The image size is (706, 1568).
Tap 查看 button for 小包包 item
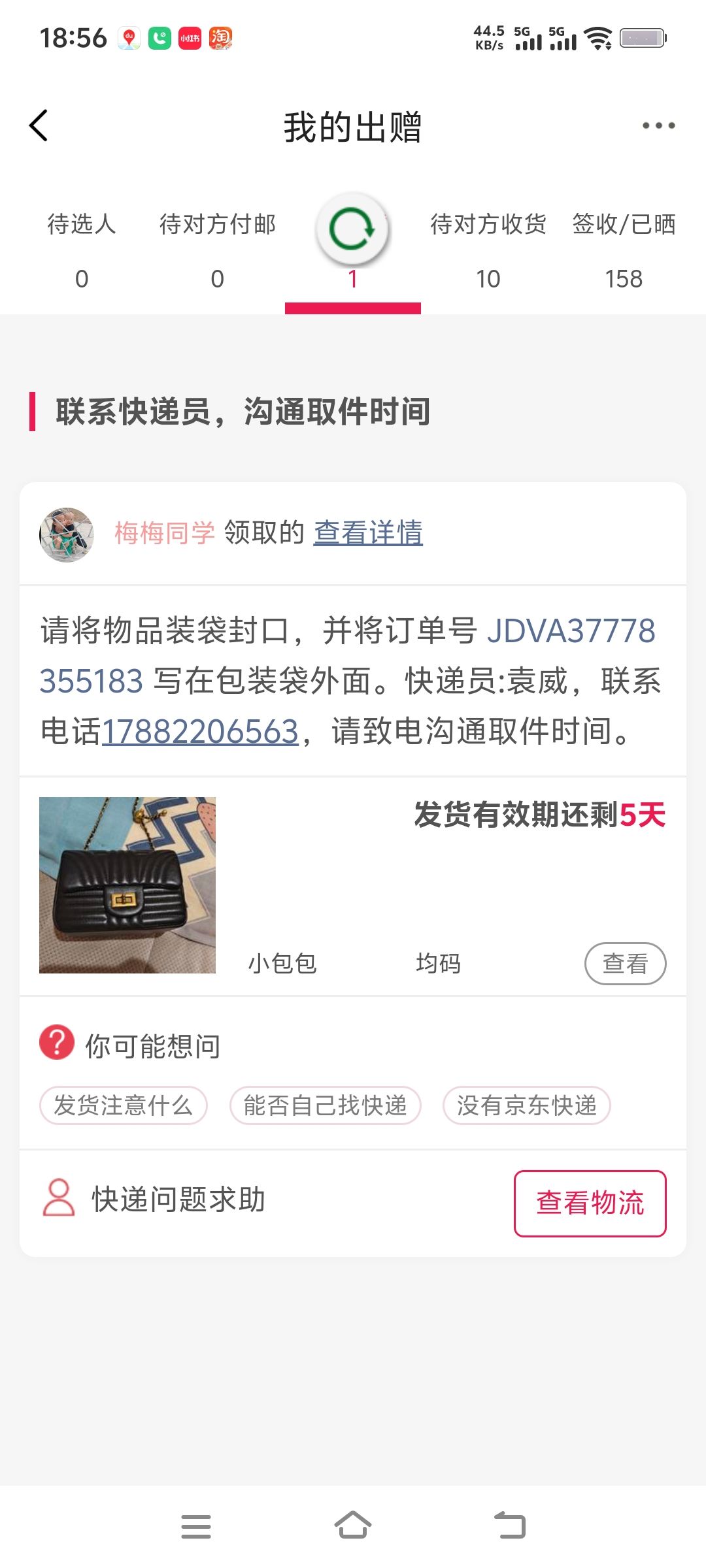tap(625, 963)
